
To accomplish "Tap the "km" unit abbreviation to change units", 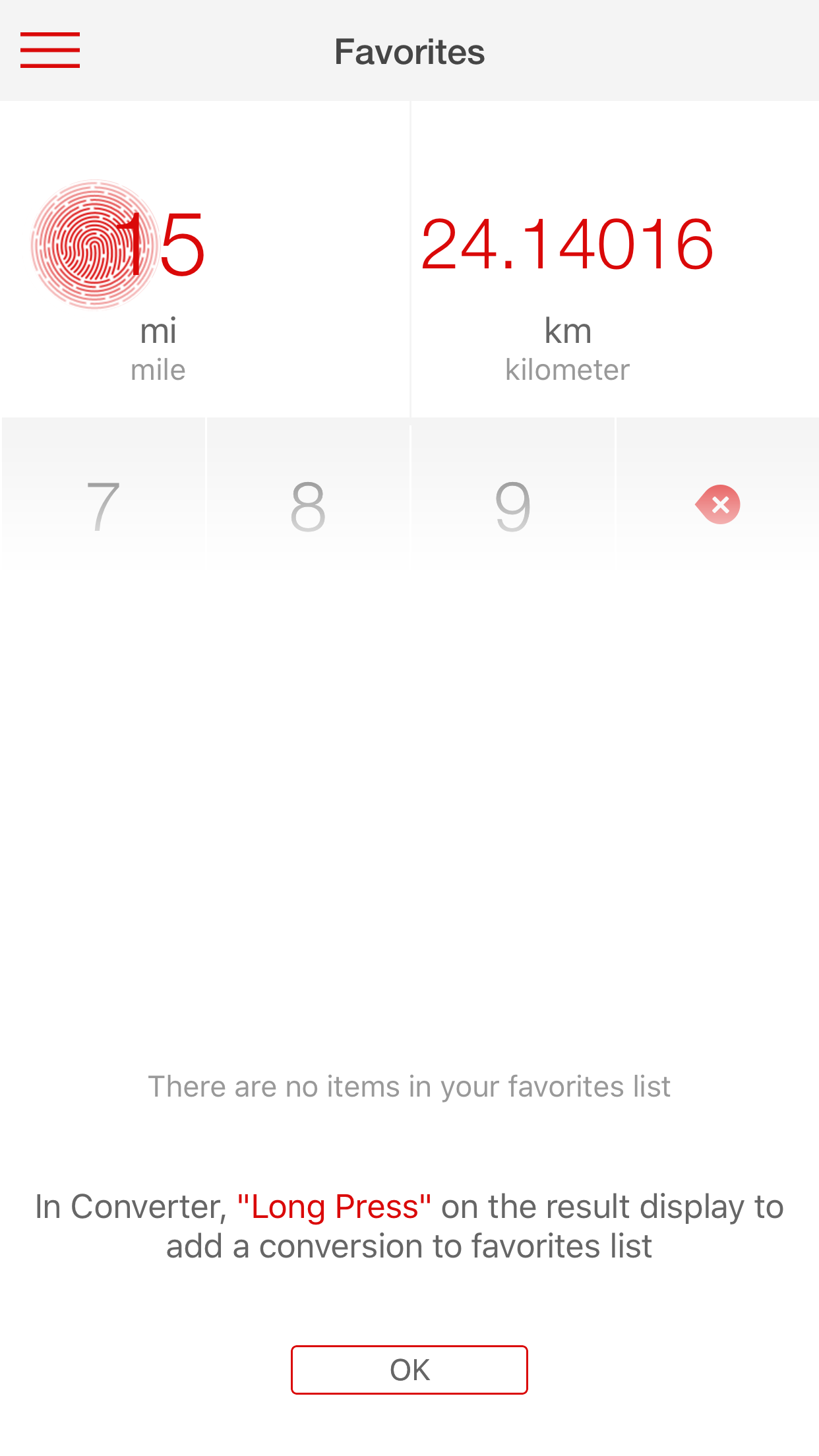I will click(x=567, y=332).
